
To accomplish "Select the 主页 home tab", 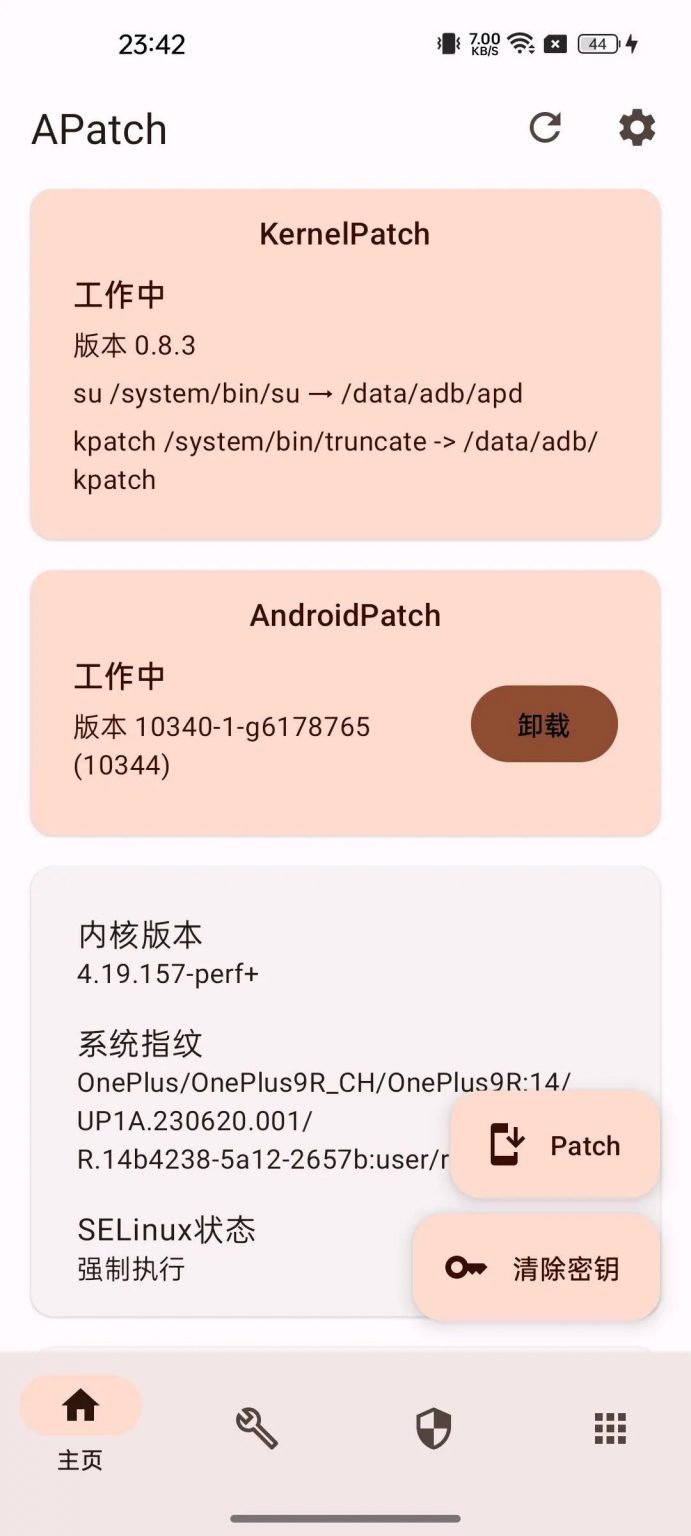I will [80, 1424].
